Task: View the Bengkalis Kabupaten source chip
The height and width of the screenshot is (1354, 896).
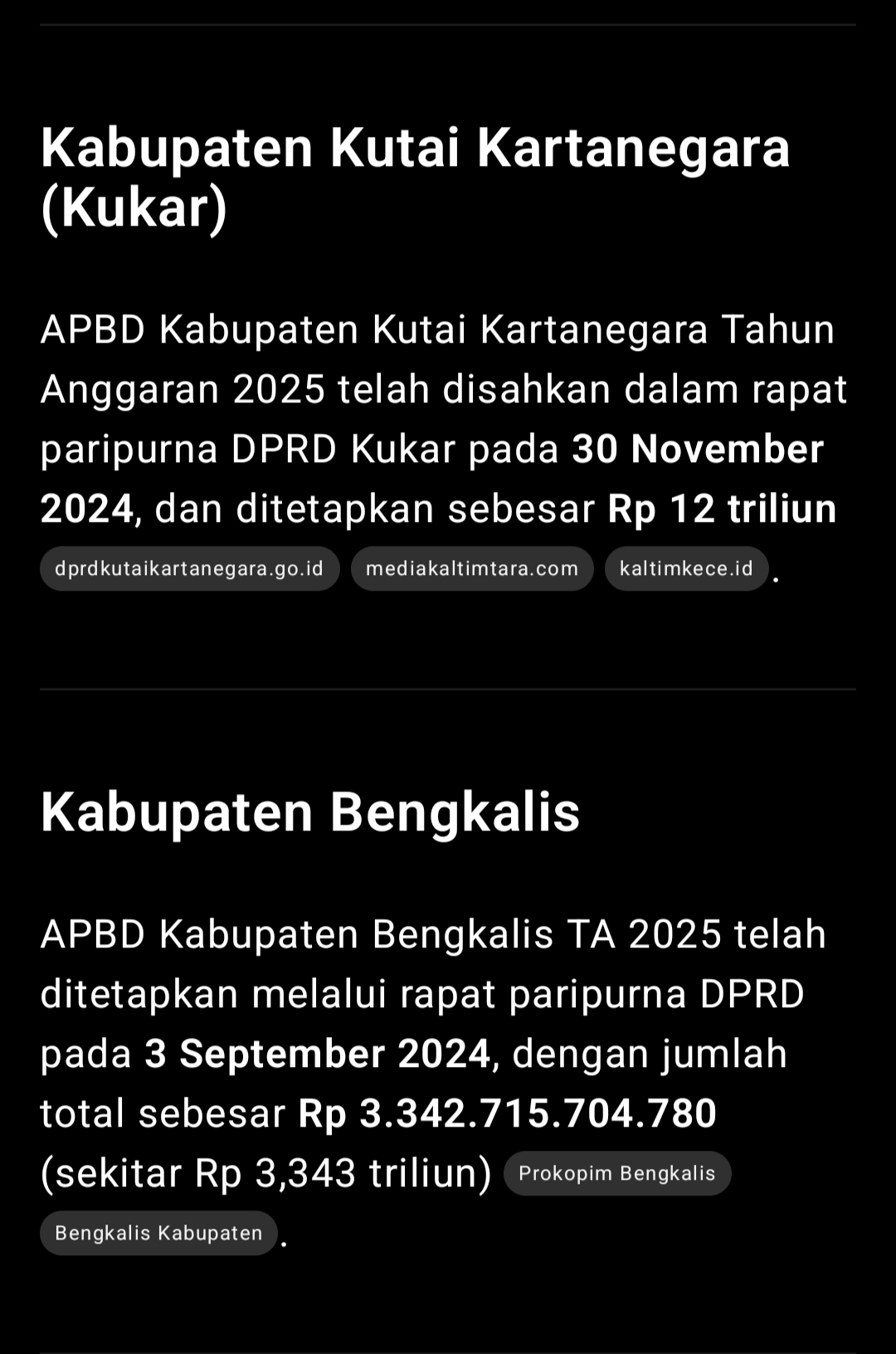Action: click(x=158, y=1233)
